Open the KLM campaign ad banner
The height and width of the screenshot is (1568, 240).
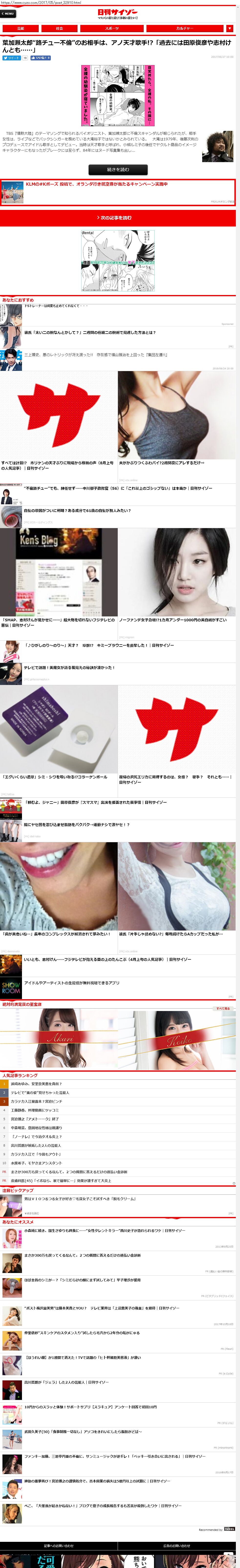[118, 192]
